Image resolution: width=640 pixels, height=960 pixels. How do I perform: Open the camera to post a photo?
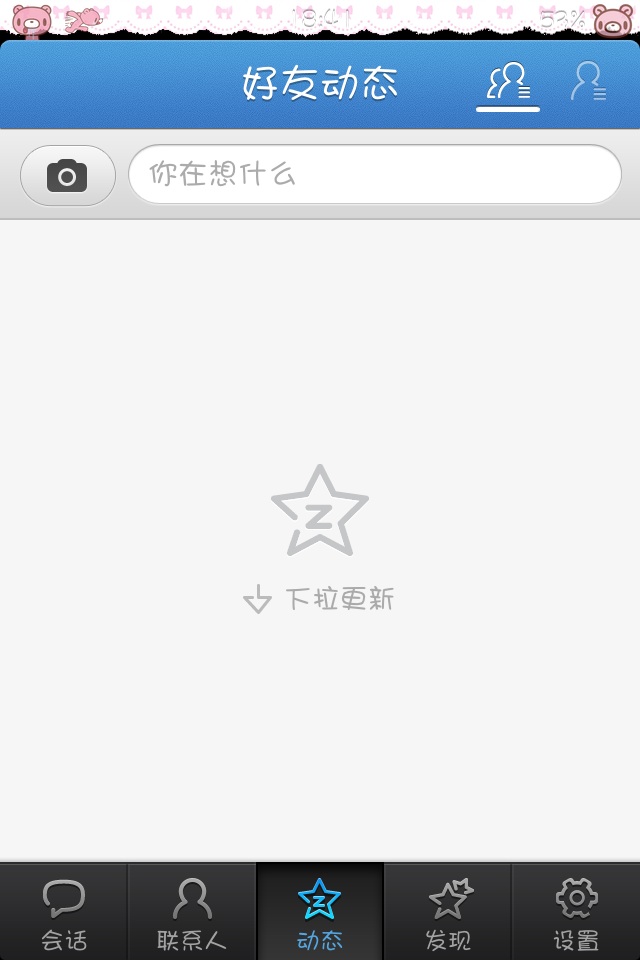67,176
